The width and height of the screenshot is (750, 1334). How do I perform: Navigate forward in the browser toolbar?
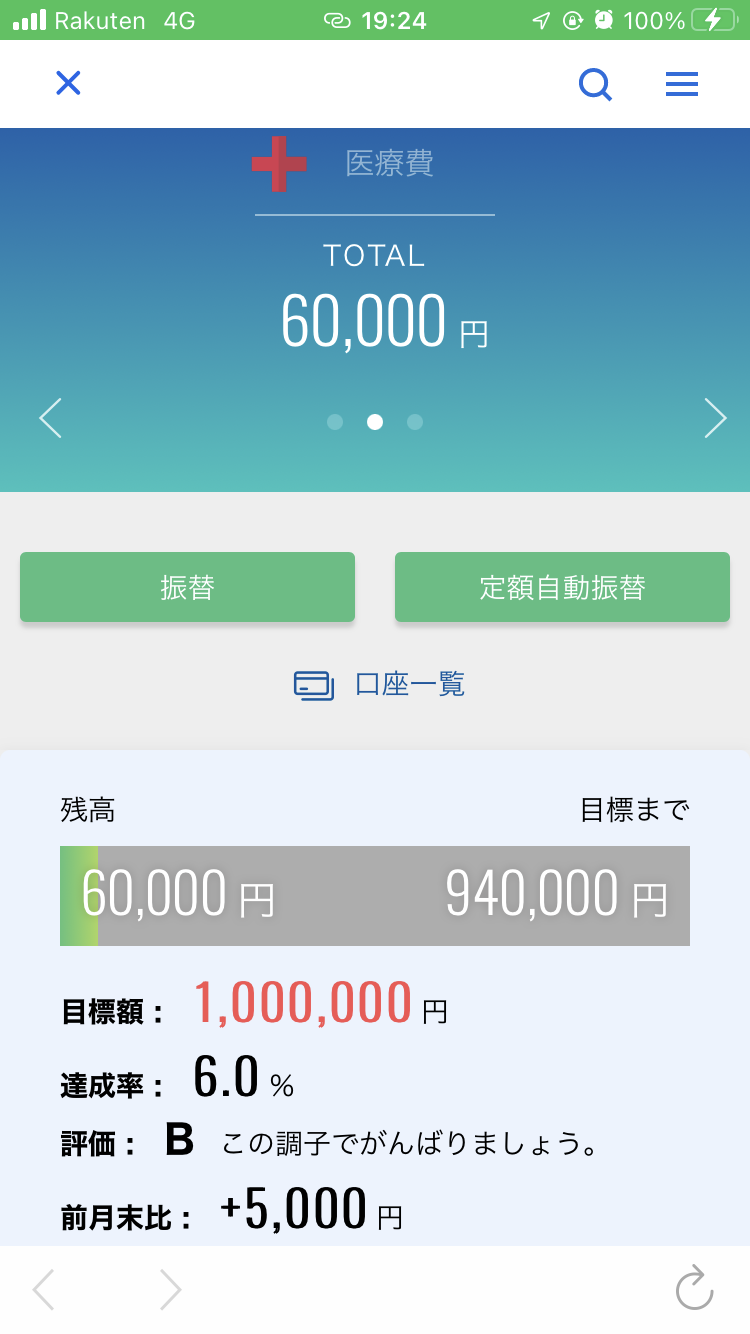click(x=171, y=1290)
